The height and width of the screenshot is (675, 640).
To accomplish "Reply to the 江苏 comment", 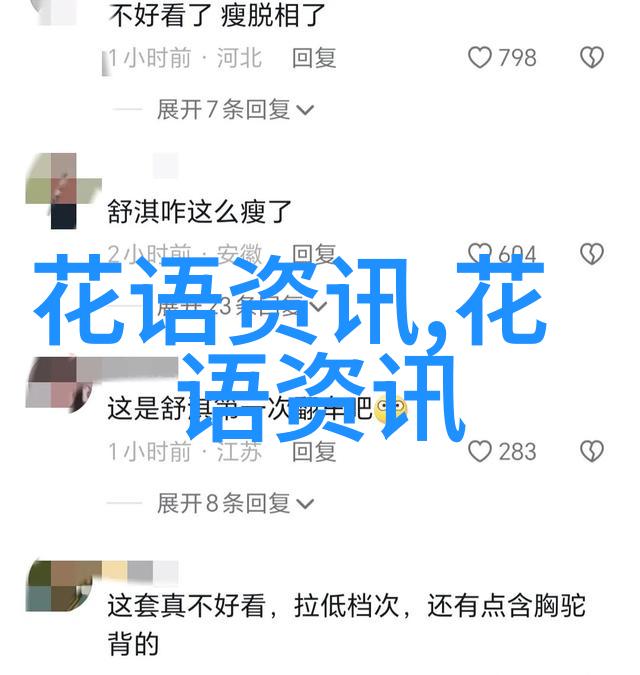I will tap(314, 452).
